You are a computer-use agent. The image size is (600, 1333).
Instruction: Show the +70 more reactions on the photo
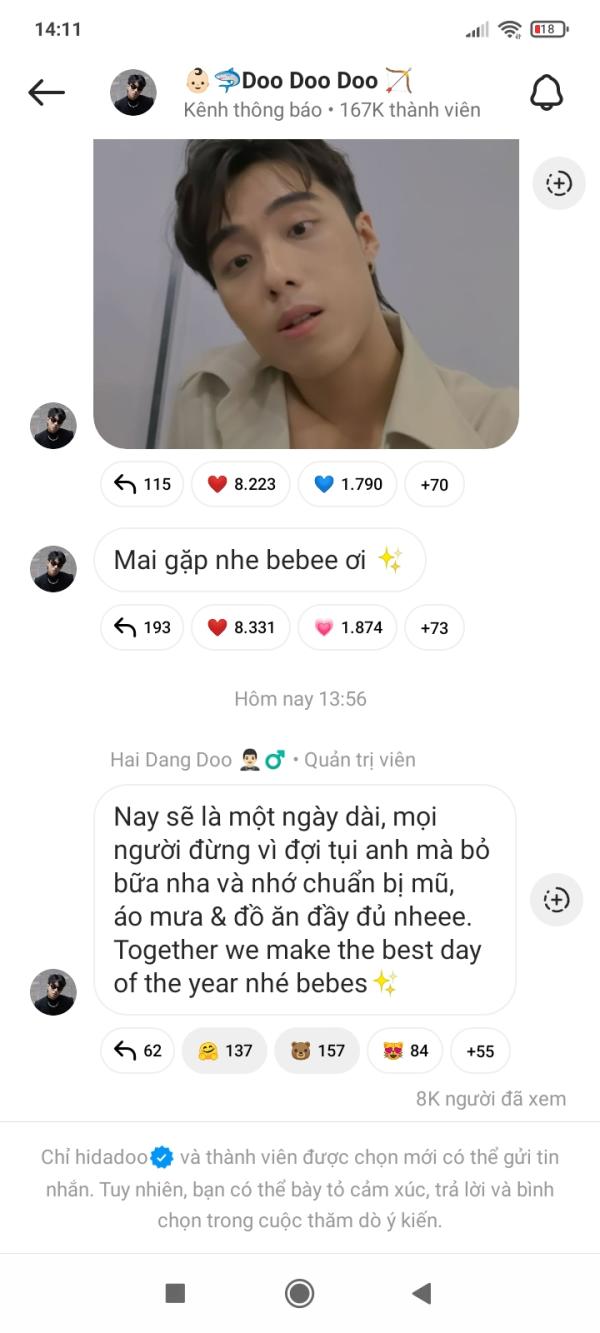(x=434, y=484)
